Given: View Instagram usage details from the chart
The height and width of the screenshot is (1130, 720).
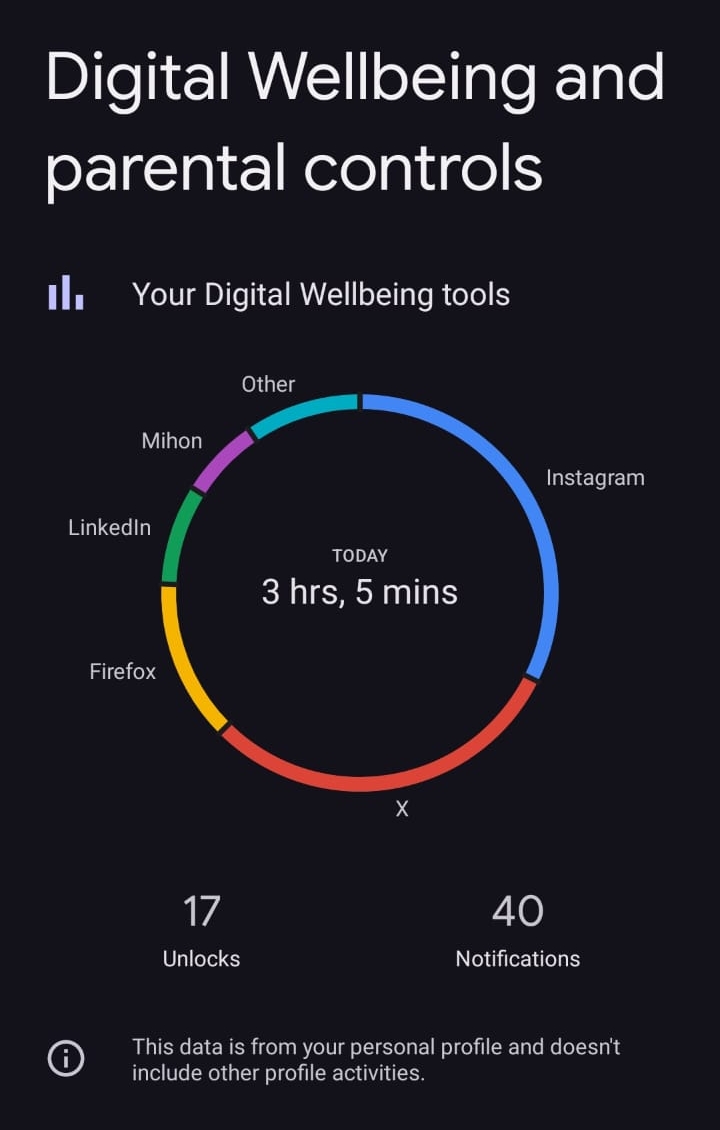Looking at the screenshot, I should coord(595,478).
